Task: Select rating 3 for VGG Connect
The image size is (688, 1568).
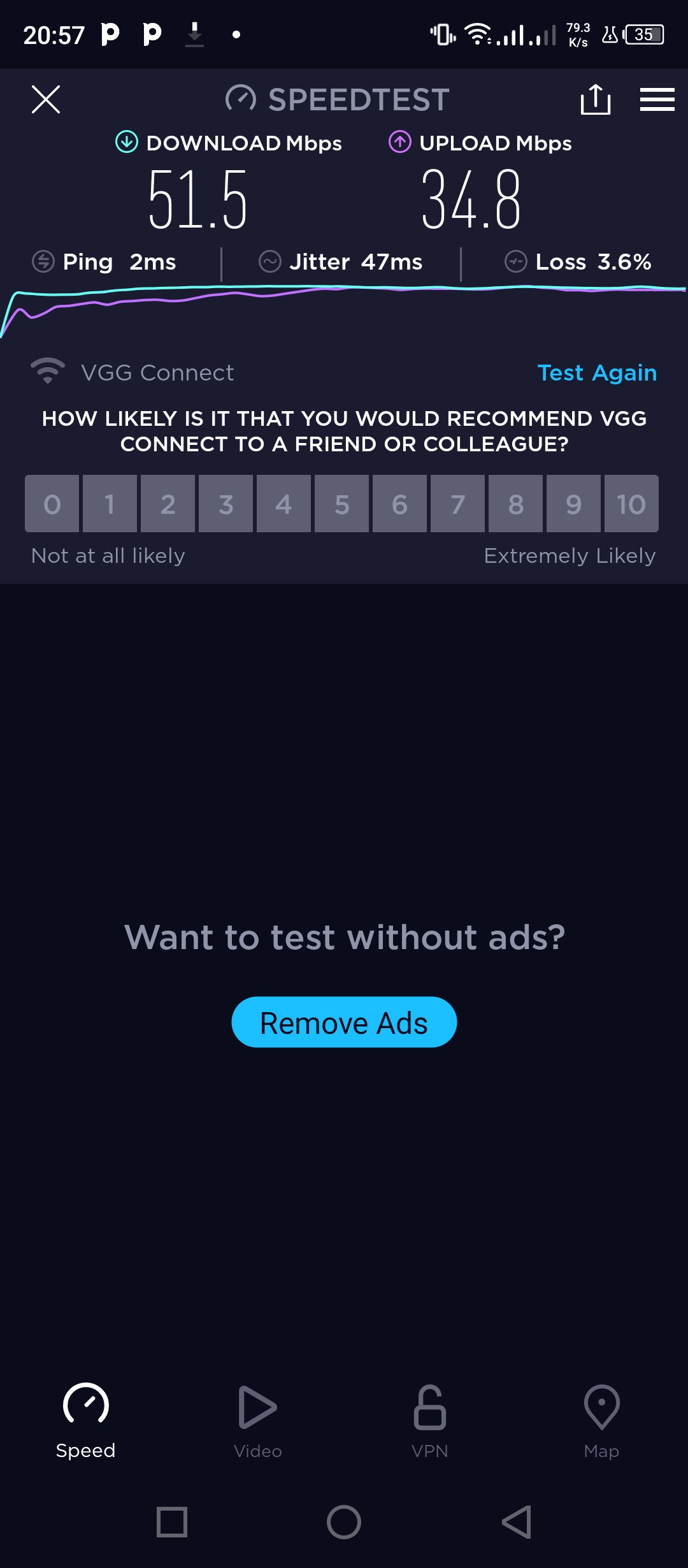Action: coord(226,504)
